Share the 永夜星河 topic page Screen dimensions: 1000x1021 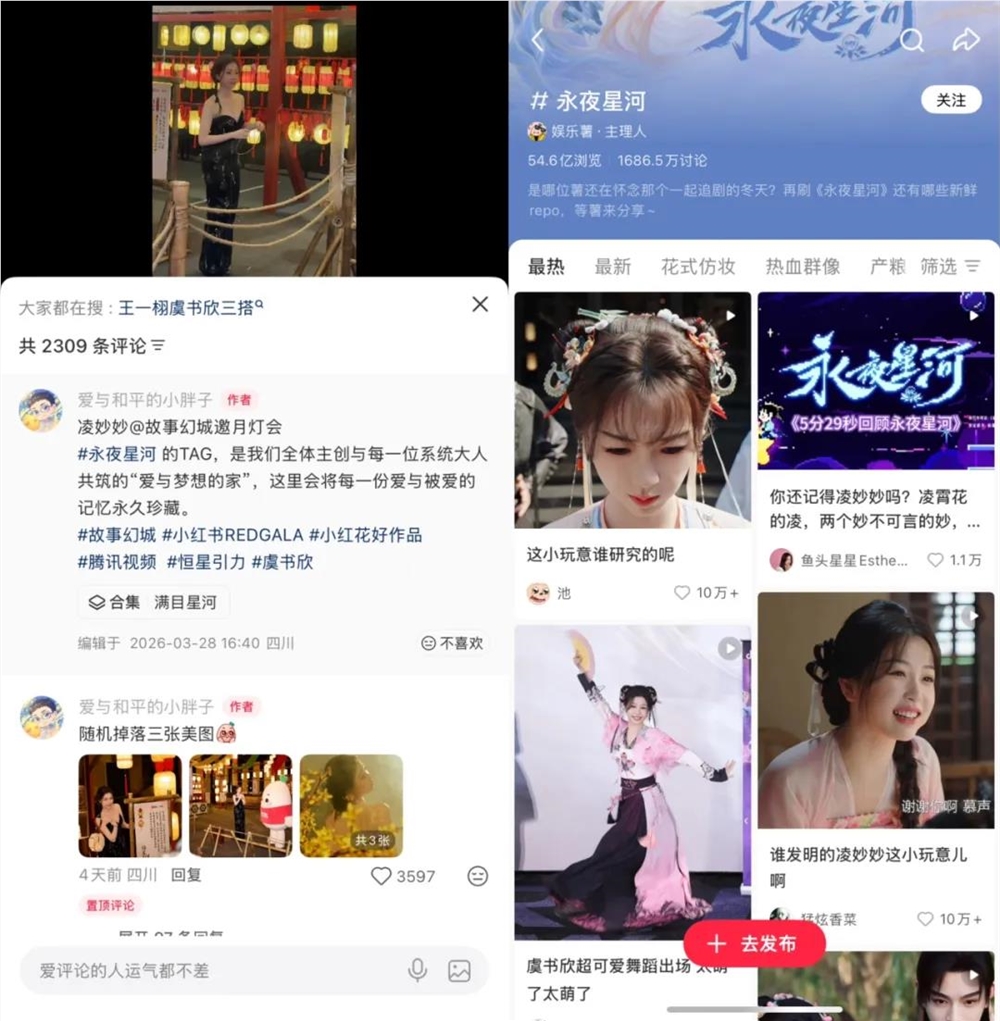click(966, 38)
